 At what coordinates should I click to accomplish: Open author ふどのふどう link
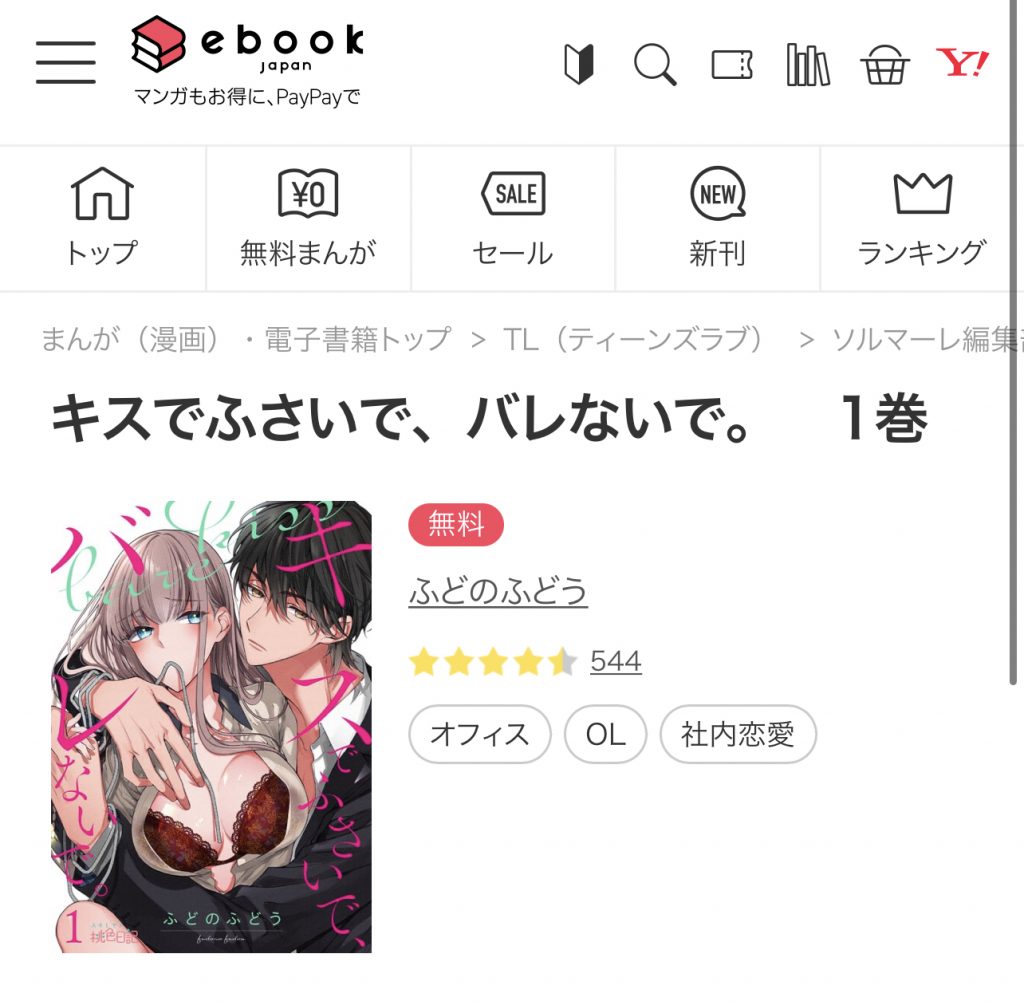point(498,592)
